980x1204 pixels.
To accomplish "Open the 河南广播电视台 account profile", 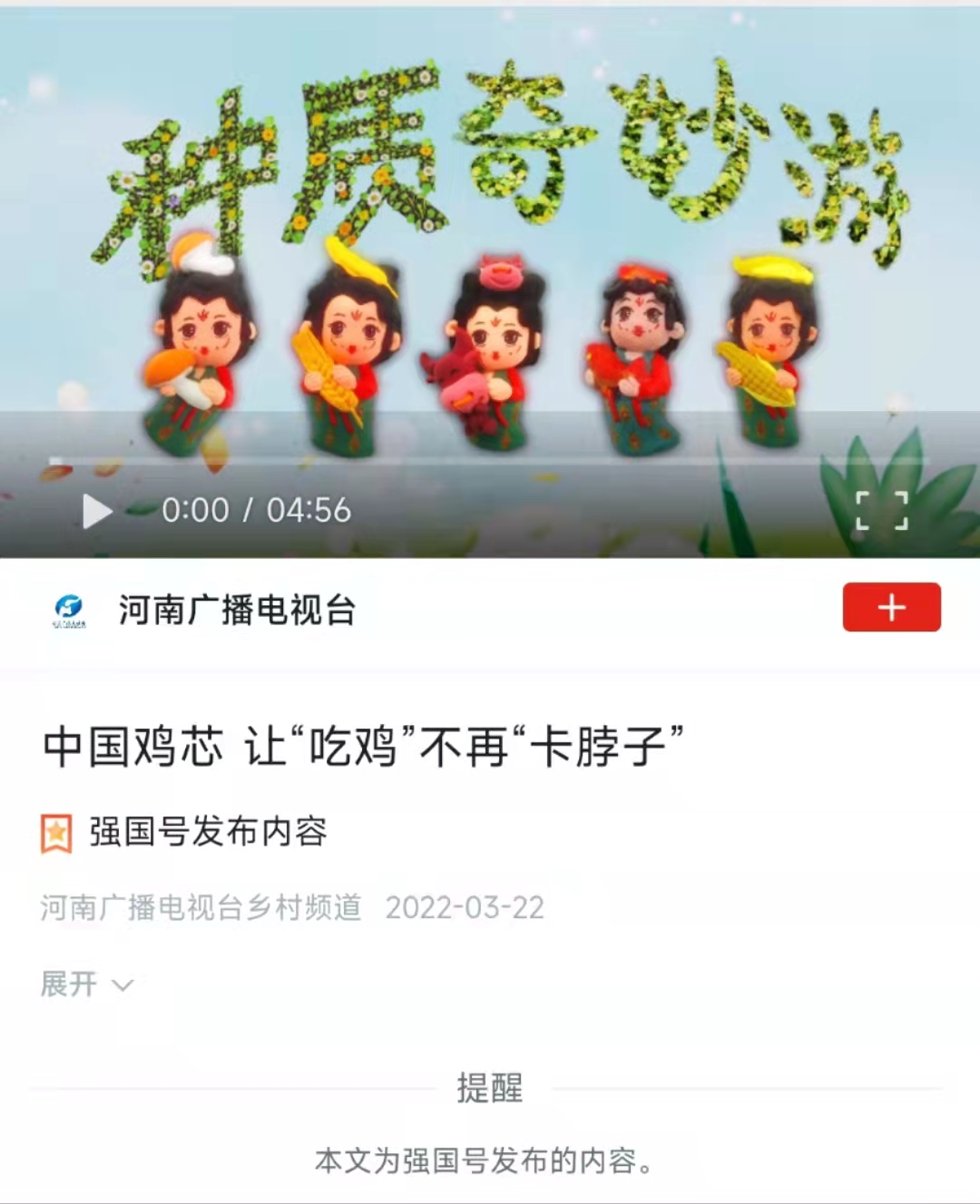I will (x=236, y=610).
